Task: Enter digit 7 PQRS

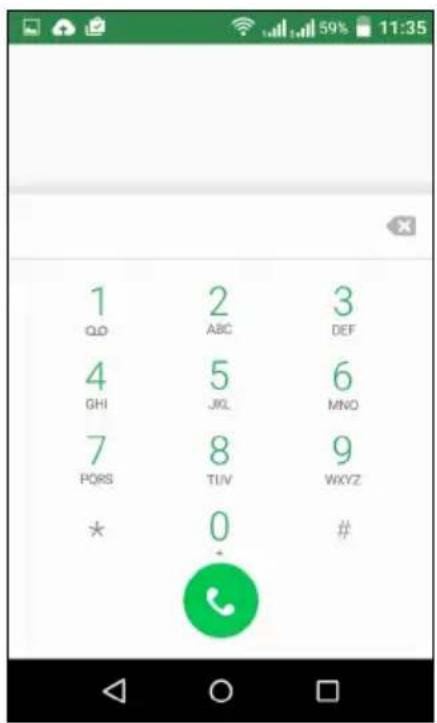Action: 96,459
